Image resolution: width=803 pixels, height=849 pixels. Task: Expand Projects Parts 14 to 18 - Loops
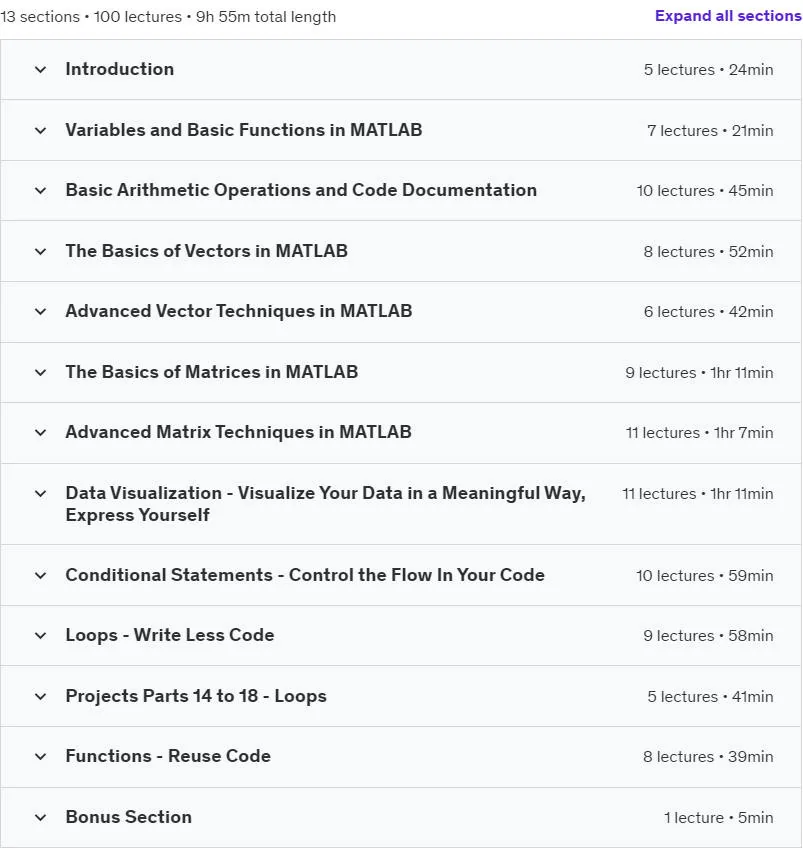(401, 696)
